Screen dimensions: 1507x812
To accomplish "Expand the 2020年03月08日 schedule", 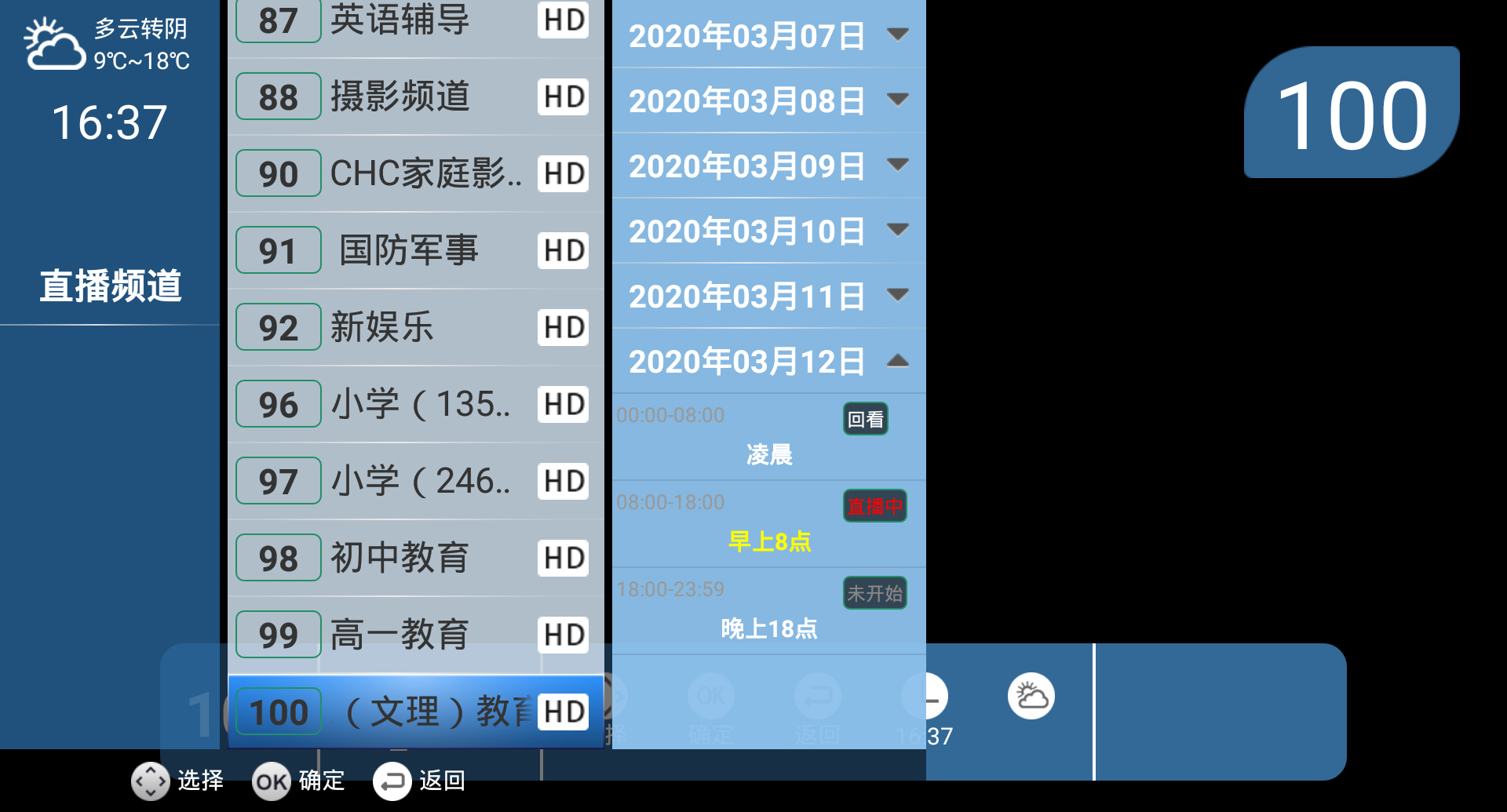I will [768, 100].
